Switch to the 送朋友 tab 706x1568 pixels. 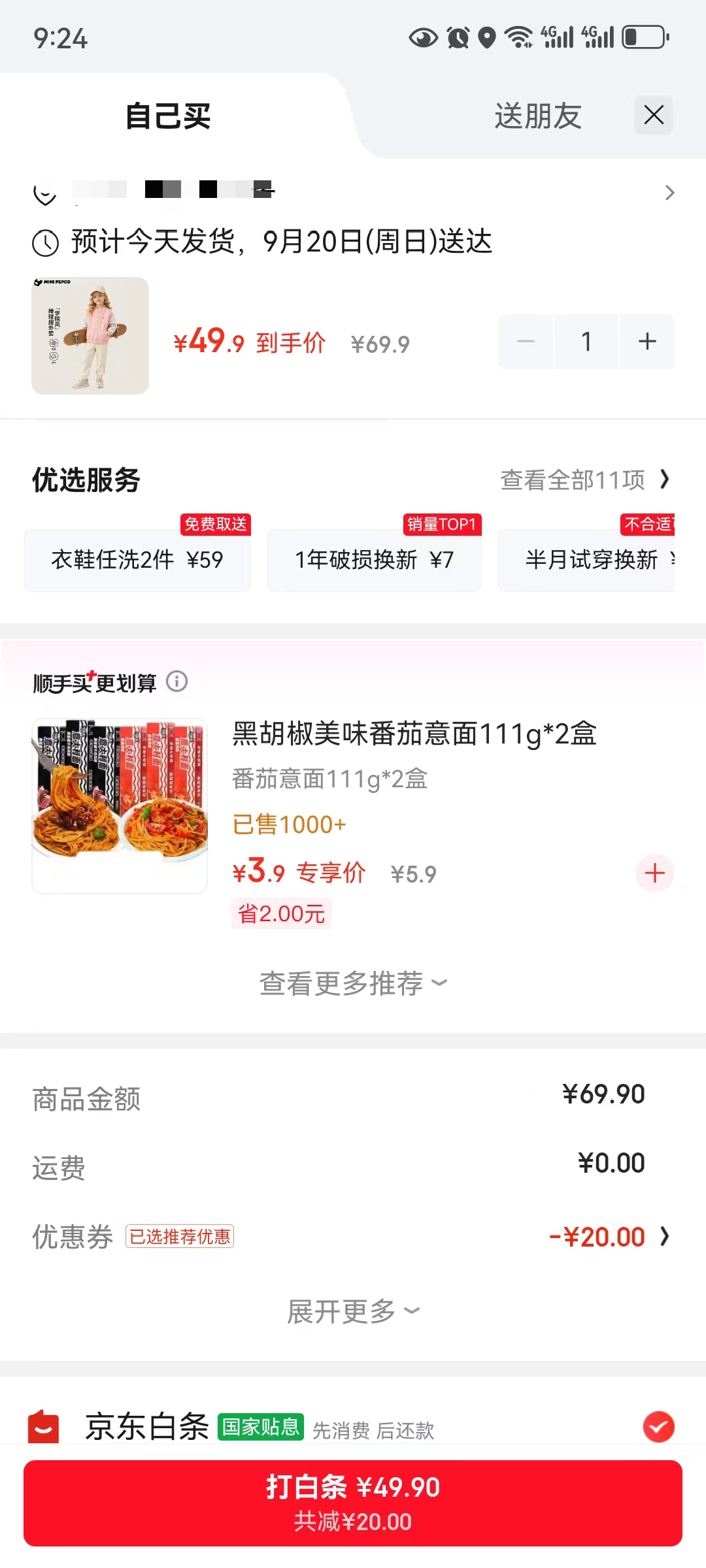(x=538, y=116)
